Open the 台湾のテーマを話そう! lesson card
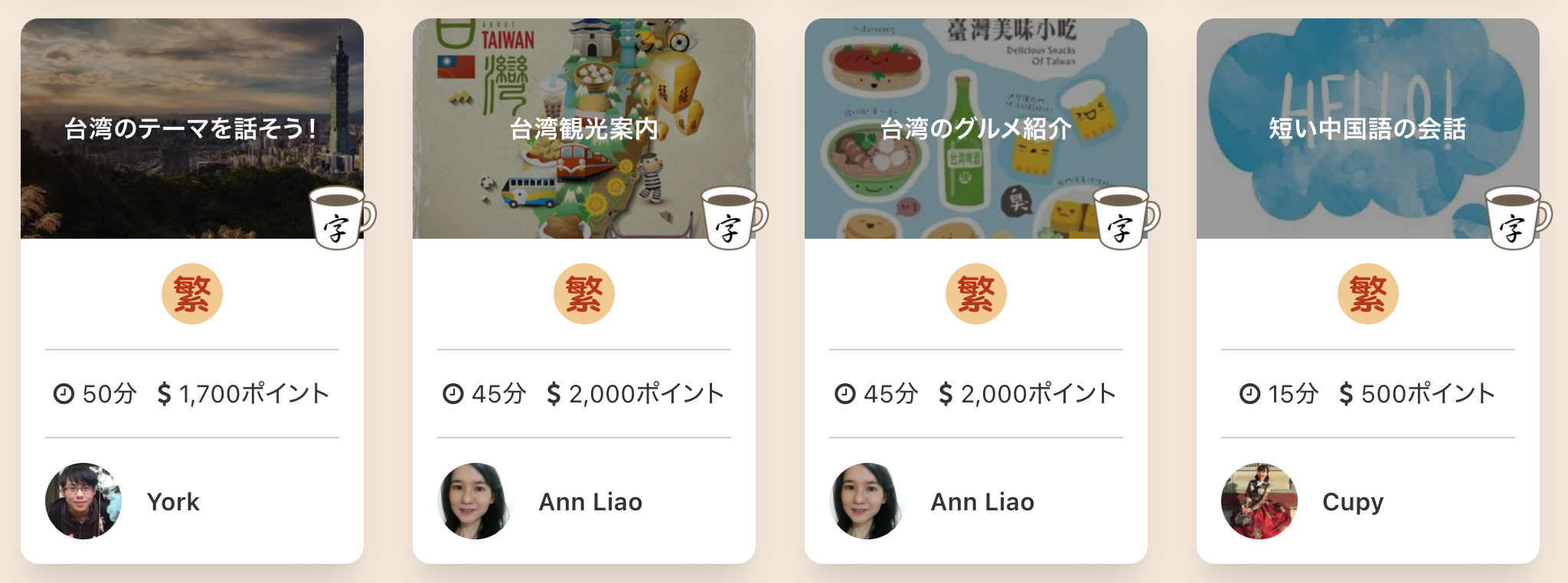The height and width of the screenshot is (583, 1568). click(x=191, y=129)
